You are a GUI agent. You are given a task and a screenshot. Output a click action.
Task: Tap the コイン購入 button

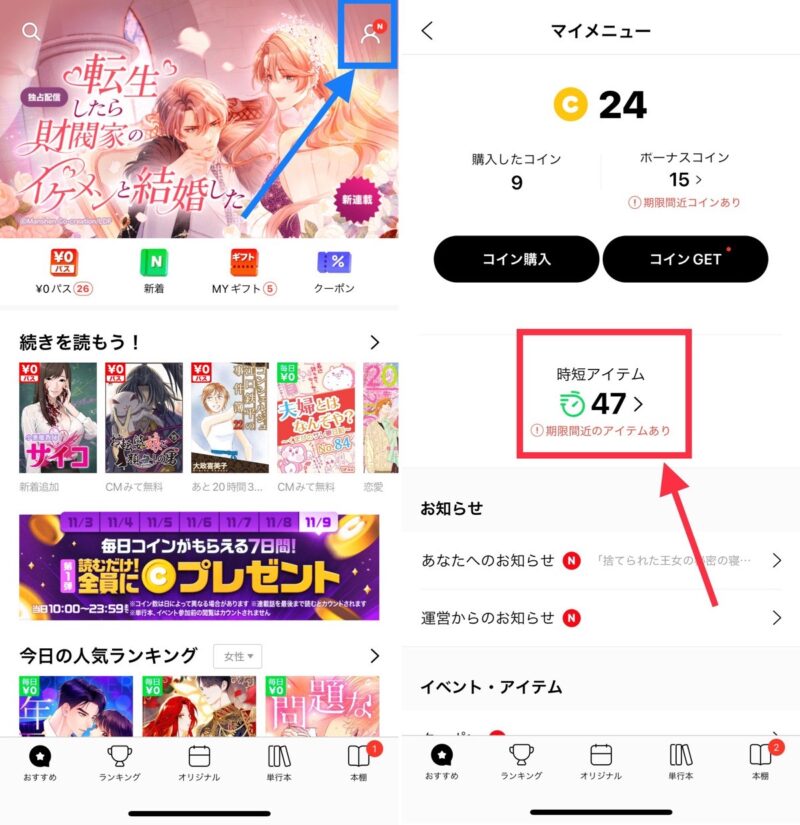pyautogui.click(x=515, y=259)
